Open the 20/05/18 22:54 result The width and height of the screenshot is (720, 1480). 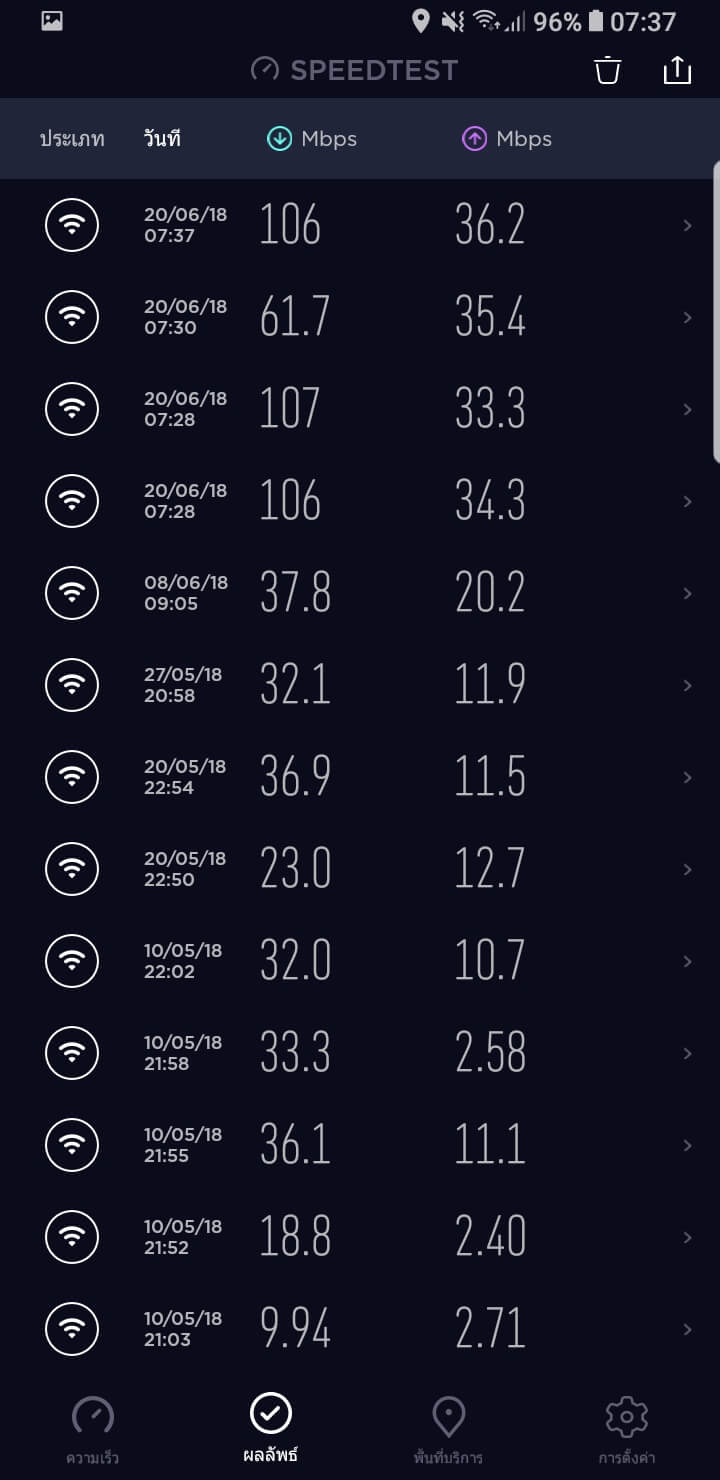[360, 777]
